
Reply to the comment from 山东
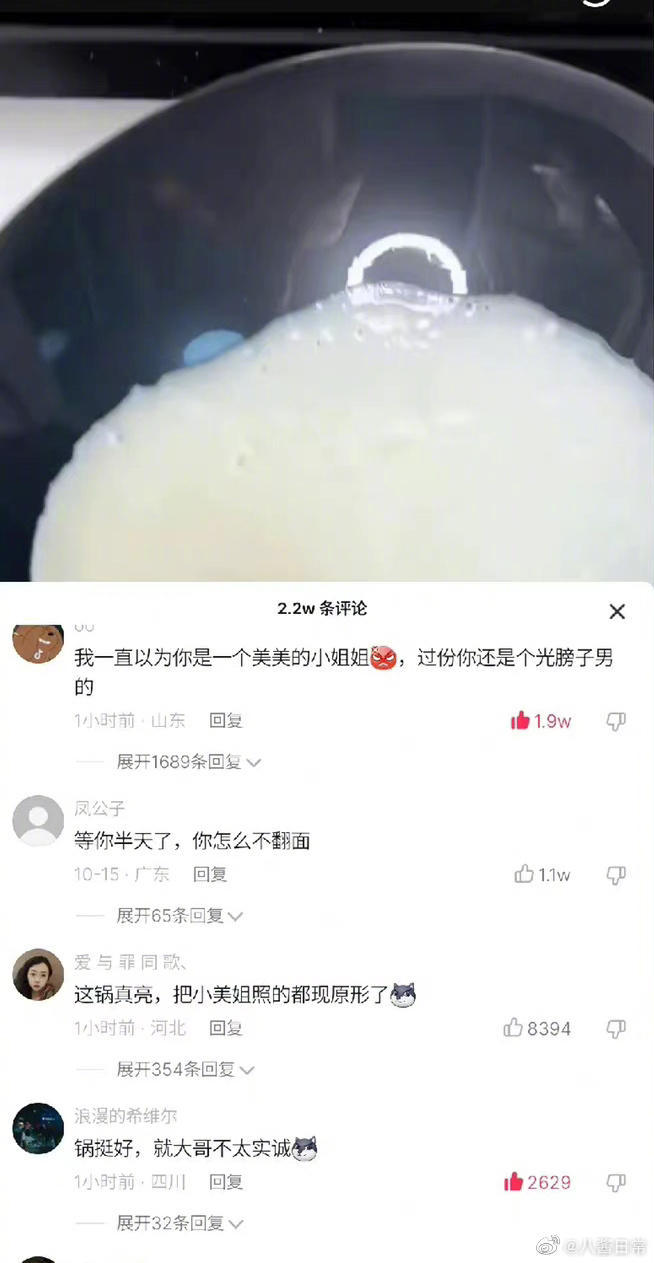coord(226,720)
